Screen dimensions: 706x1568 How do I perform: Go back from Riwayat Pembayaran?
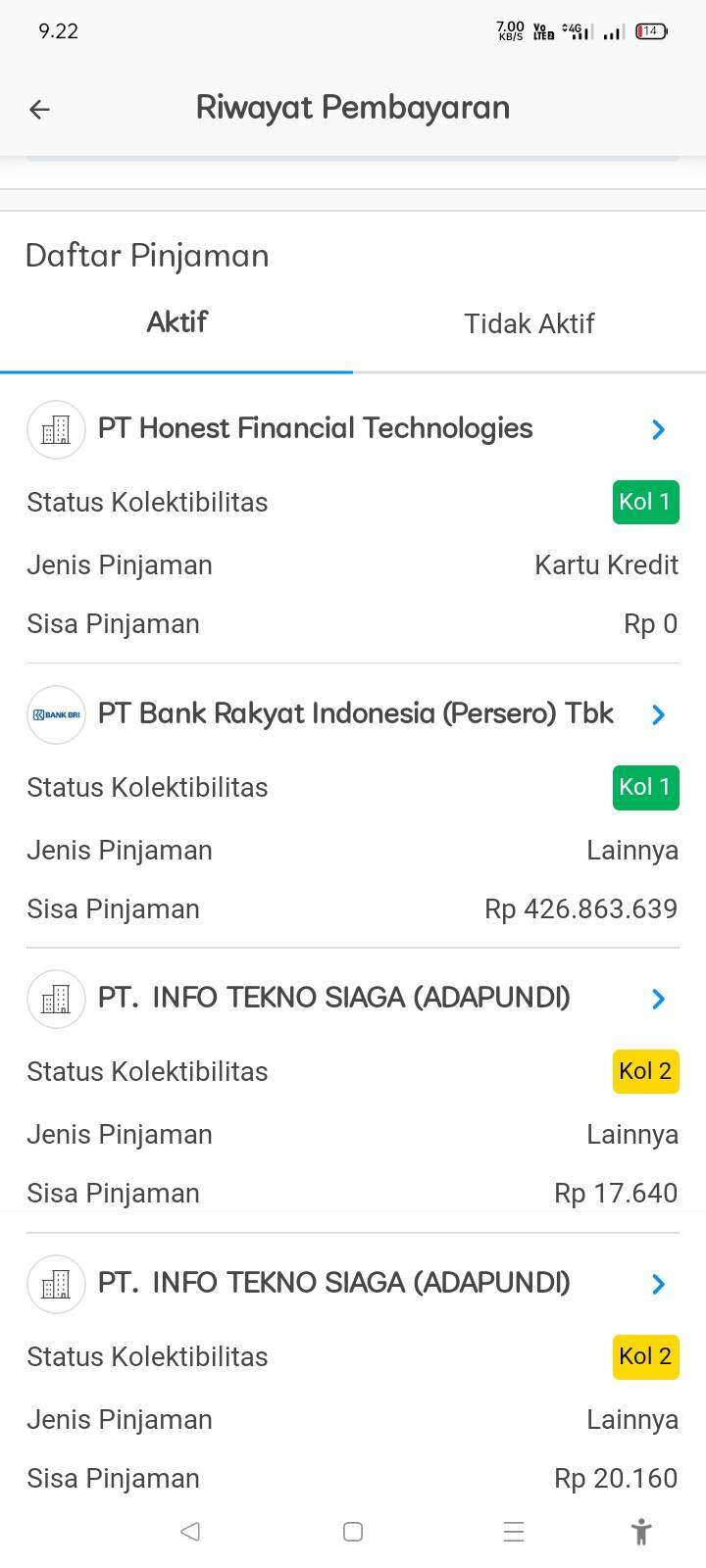click(39, 109)
